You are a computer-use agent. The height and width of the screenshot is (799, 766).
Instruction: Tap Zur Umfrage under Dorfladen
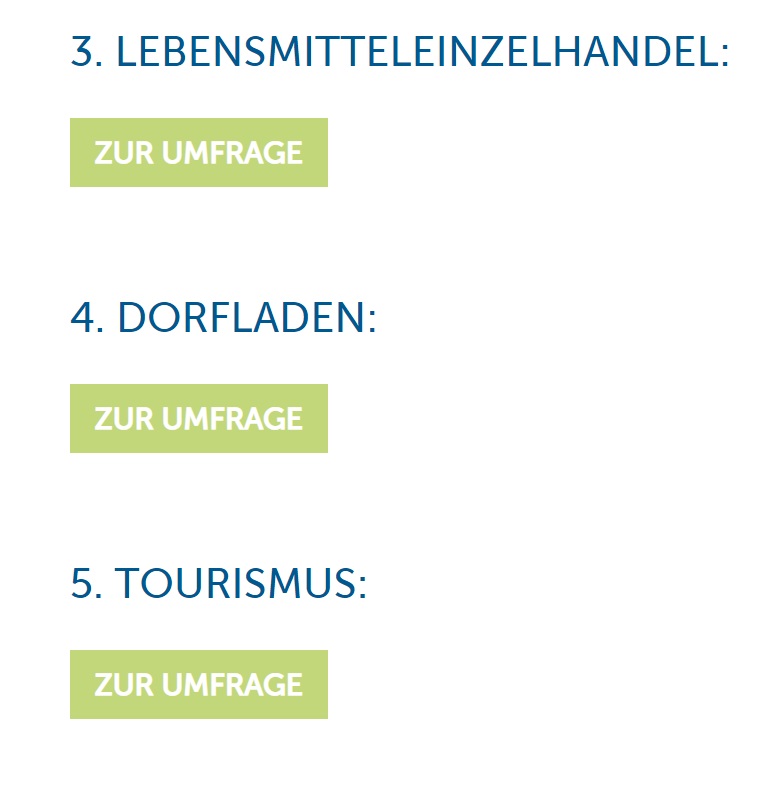(x=198, y=419)
